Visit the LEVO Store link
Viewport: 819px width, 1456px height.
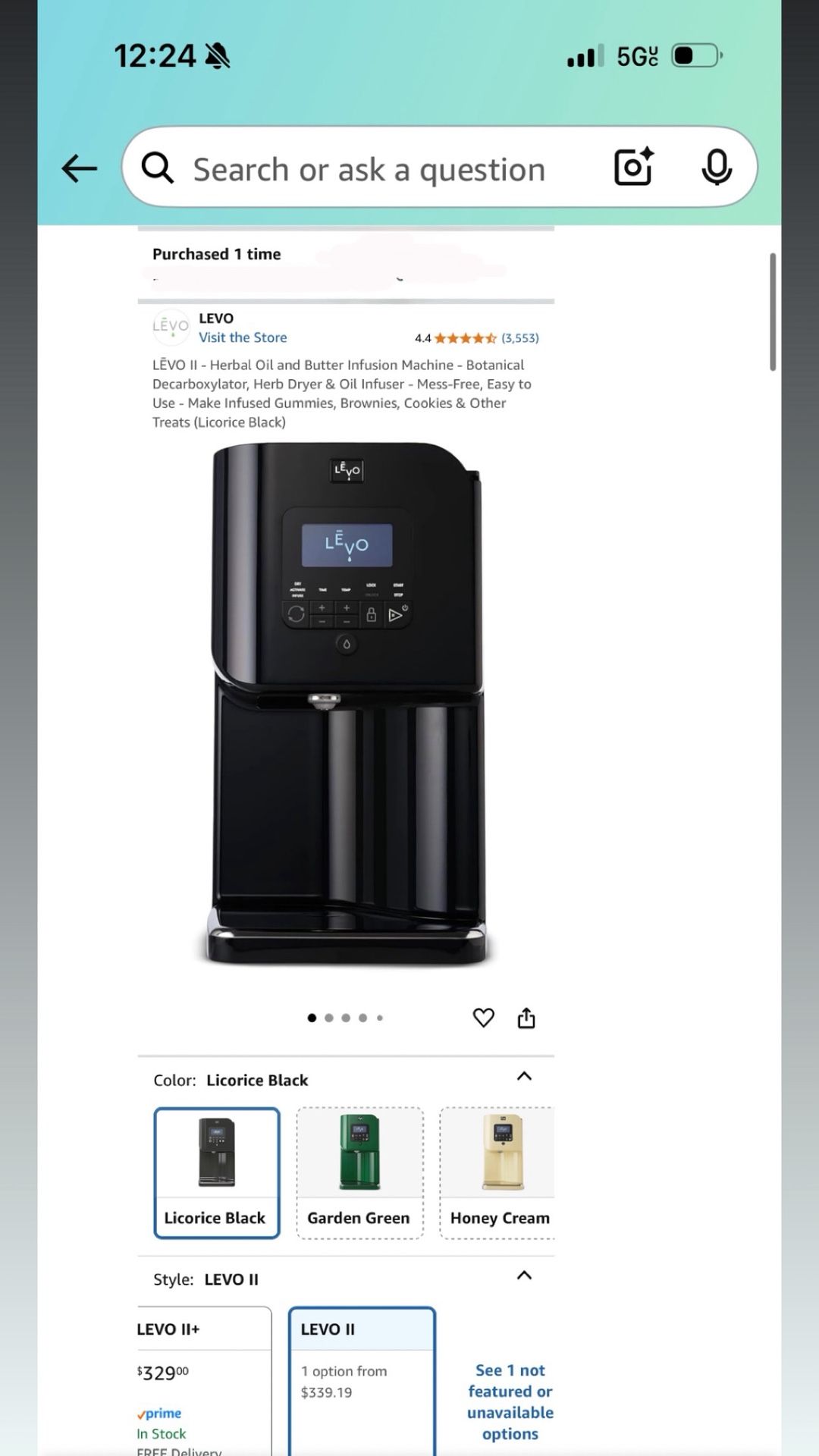tap(243, 337)
